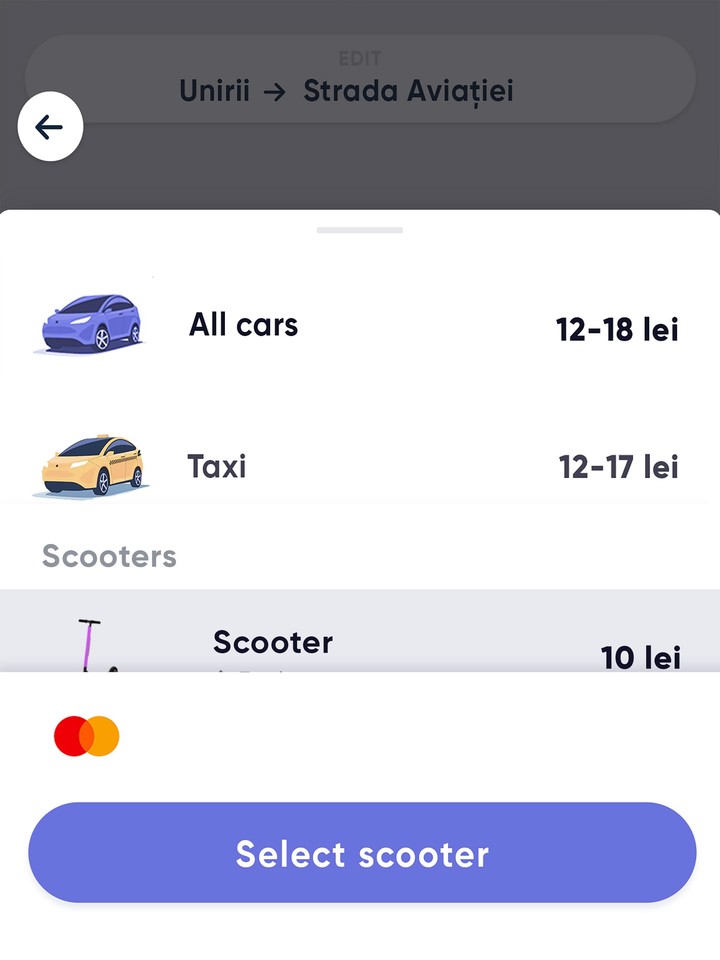Open the Edit route menu item

[362, 58]
